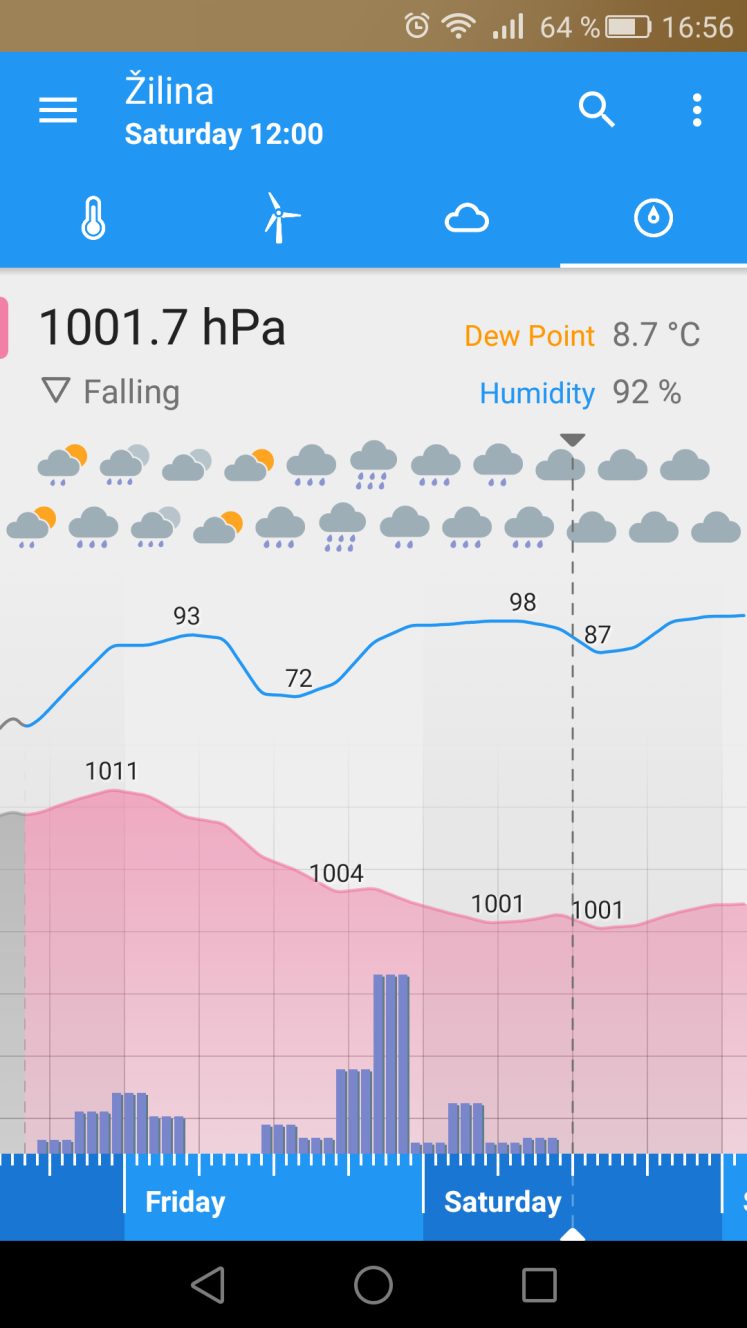Jump to Friday on the timeline
Screen dimensions: 747x1328
click(185, 1201)
